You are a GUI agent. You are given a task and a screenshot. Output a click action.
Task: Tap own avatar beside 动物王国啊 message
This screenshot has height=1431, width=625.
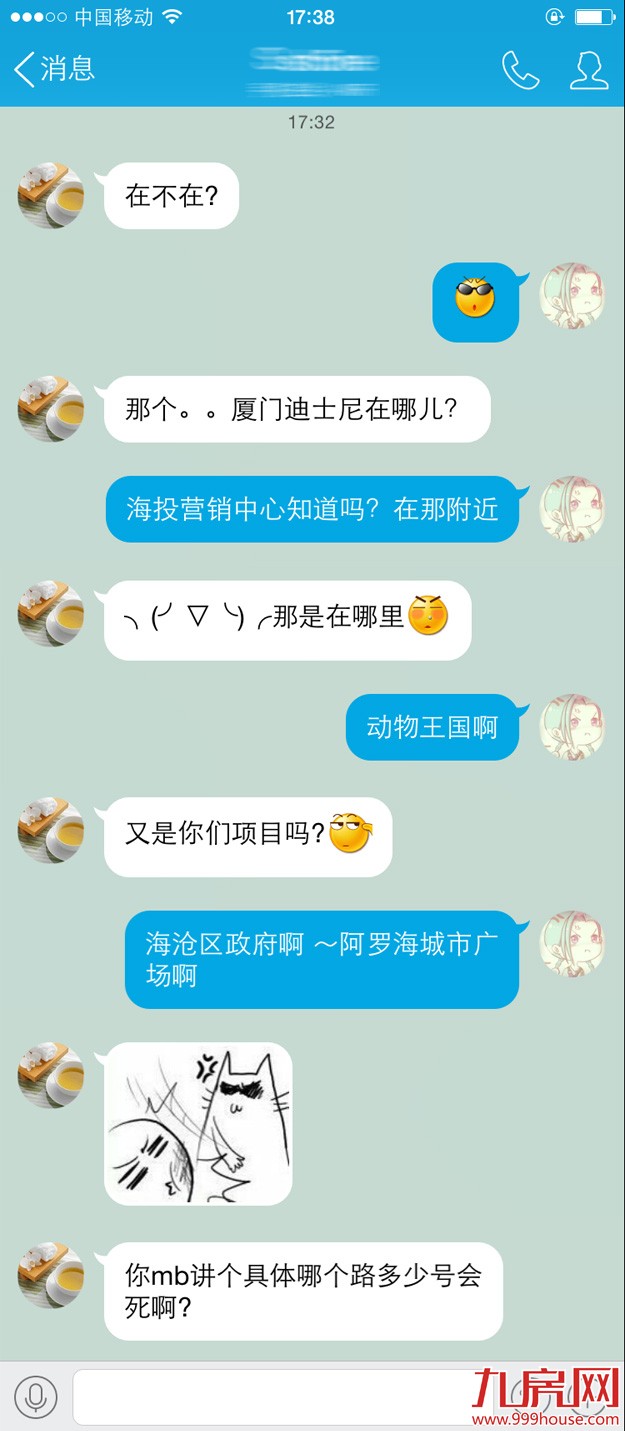572,726
